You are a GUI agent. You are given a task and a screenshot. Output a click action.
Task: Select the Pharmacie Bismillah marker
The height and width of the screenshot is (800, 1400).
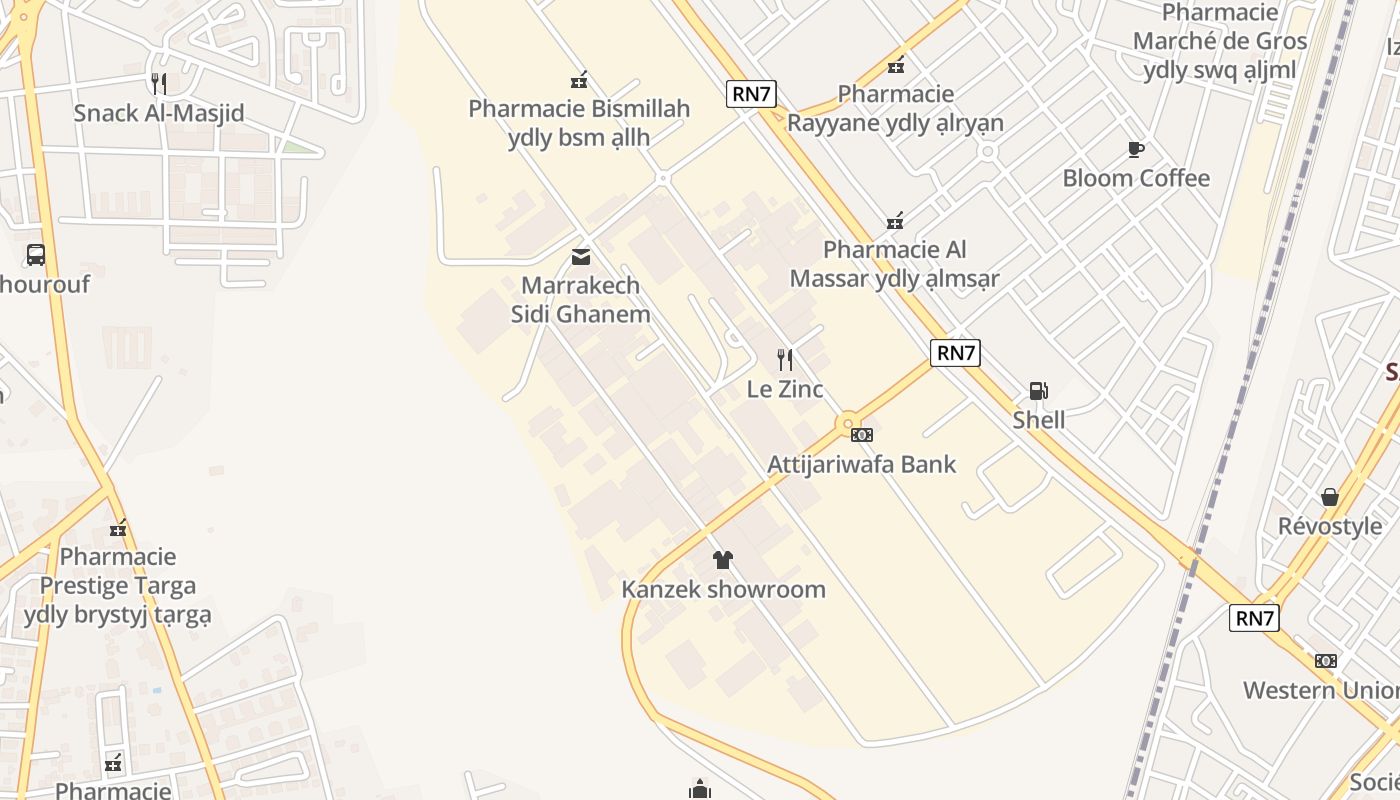tap(578, 80)
